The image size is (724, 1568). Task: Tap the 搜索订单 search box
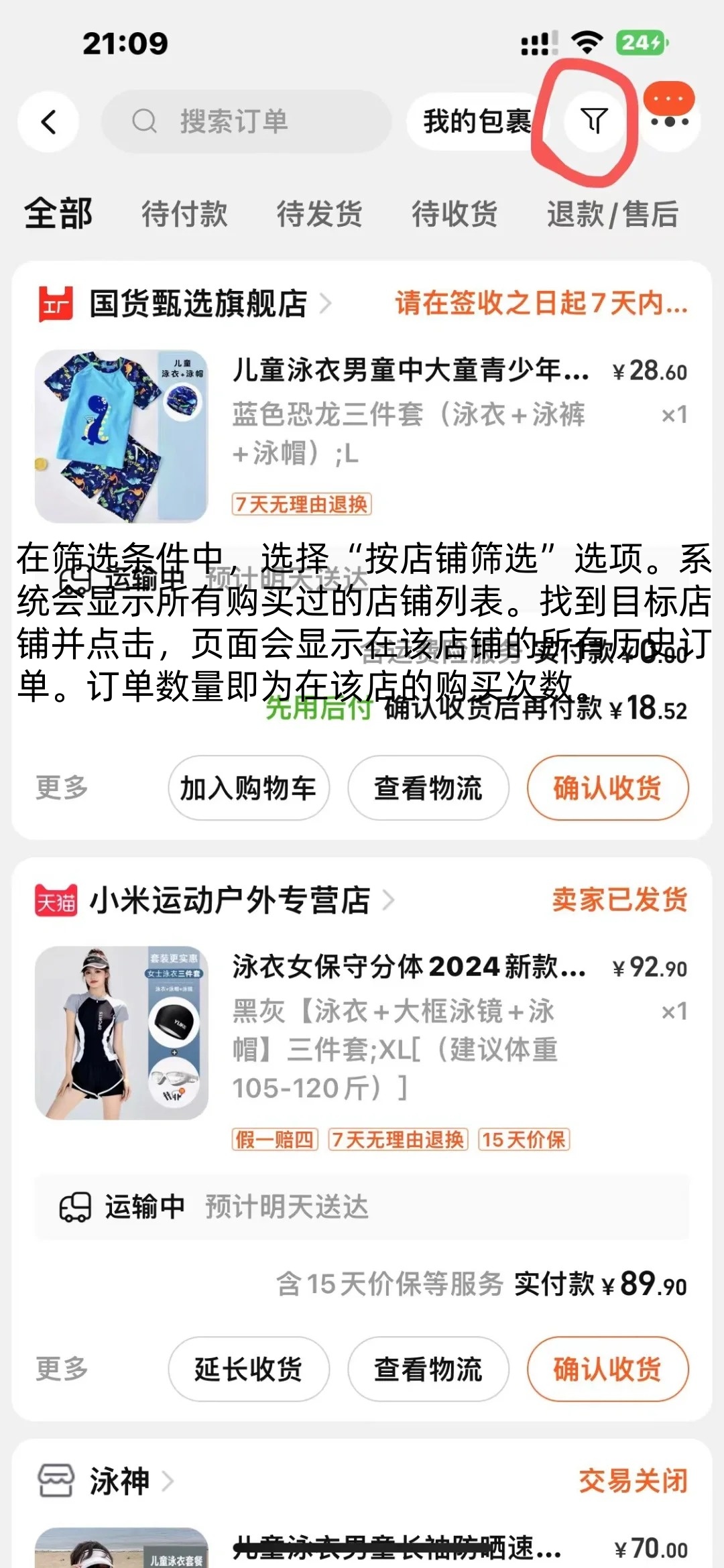(247, 122)
